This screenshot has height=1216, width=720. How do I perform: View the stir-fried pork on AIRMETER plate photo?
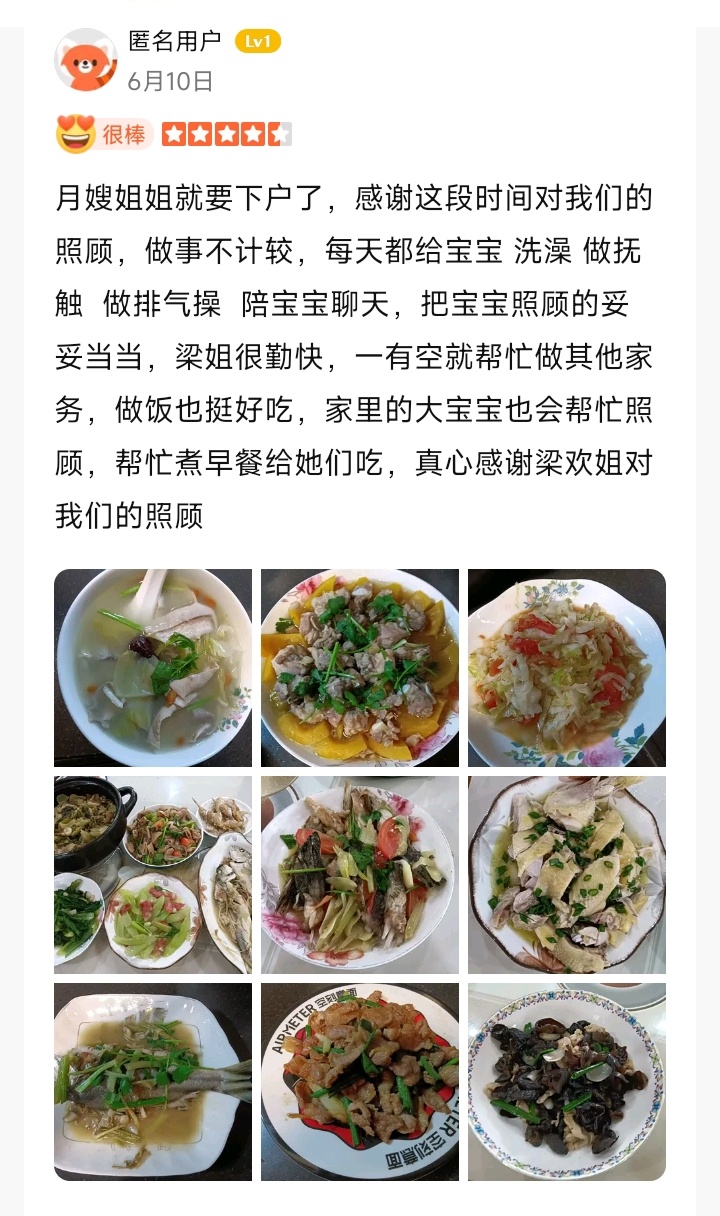(360, 1082)
